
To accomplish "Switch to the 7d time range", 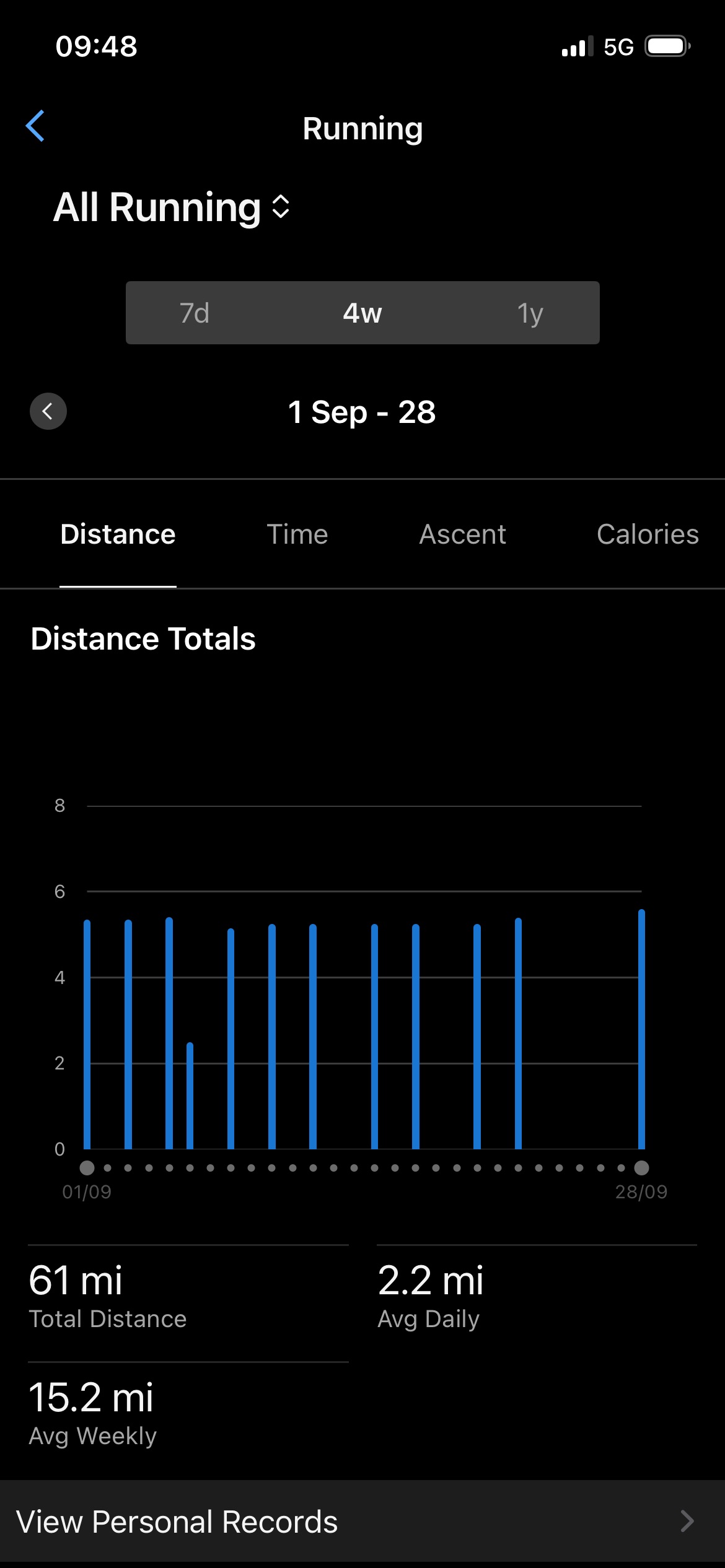I will click(195, 313).
